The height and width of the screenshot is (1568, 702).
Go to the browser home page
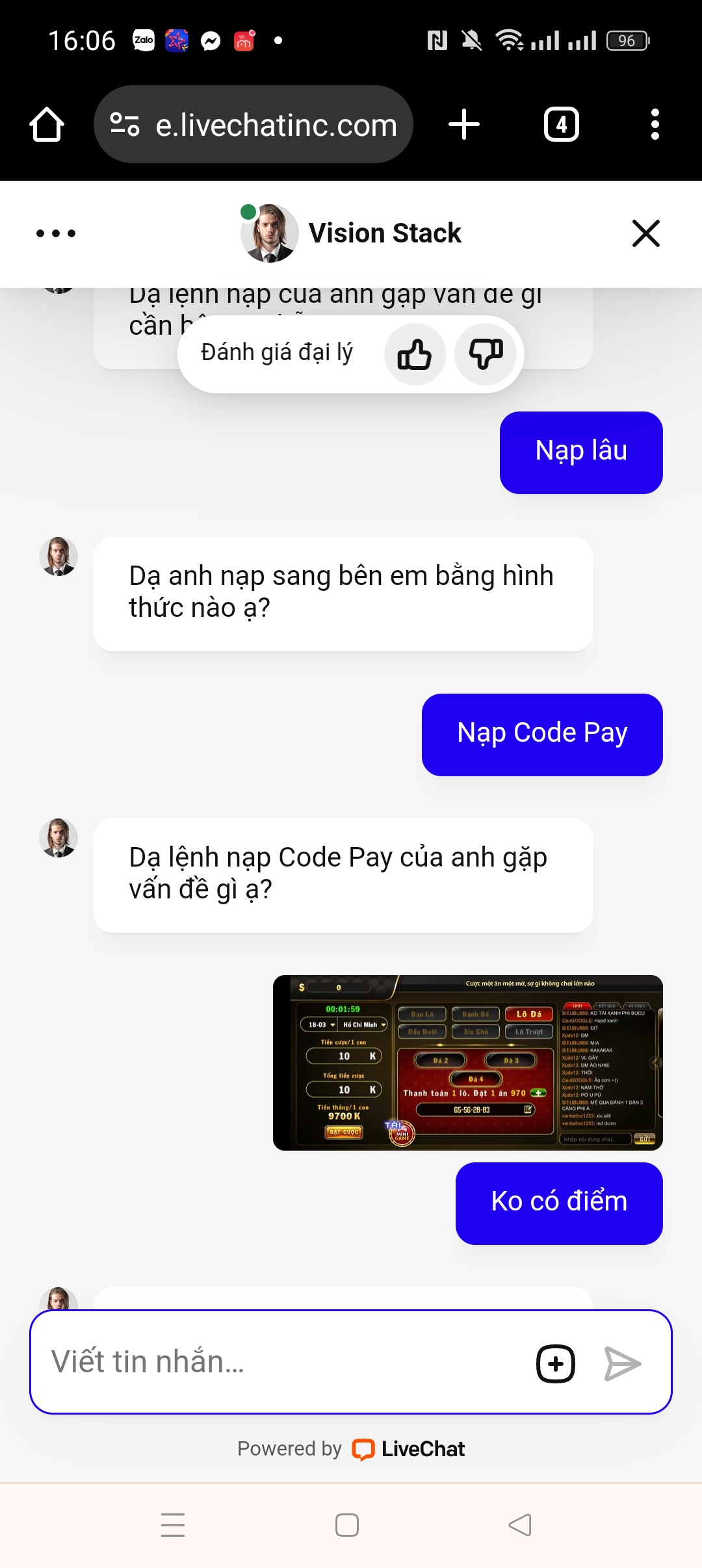click(47, 124)
